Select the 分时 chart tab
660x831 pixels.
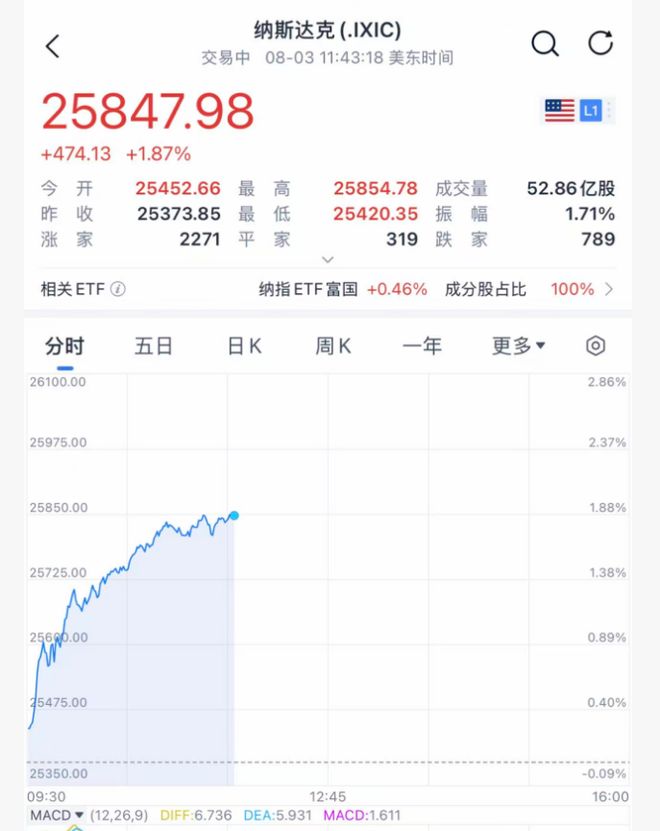click(x=65, y=347)
